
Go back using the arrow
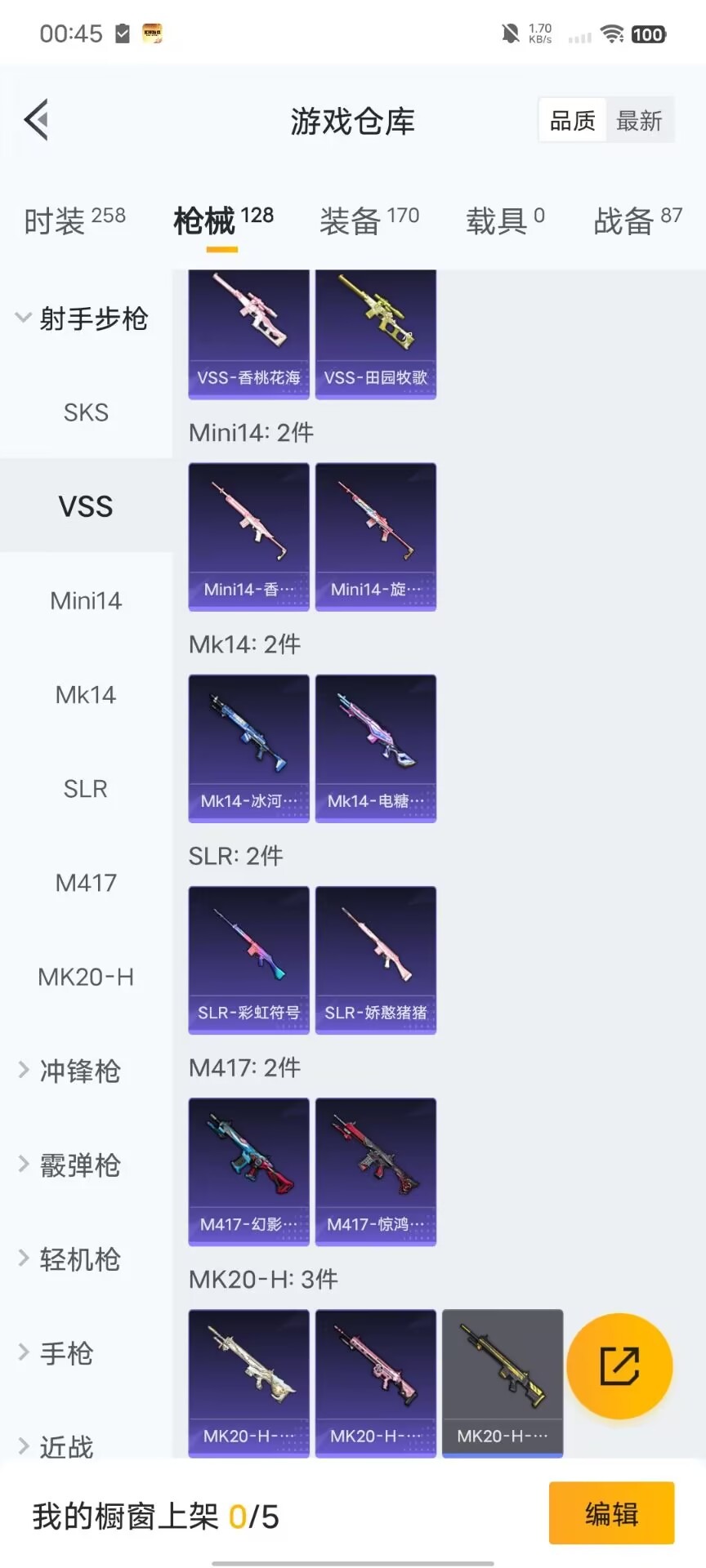pyautogui.click(x=37, y=120)
